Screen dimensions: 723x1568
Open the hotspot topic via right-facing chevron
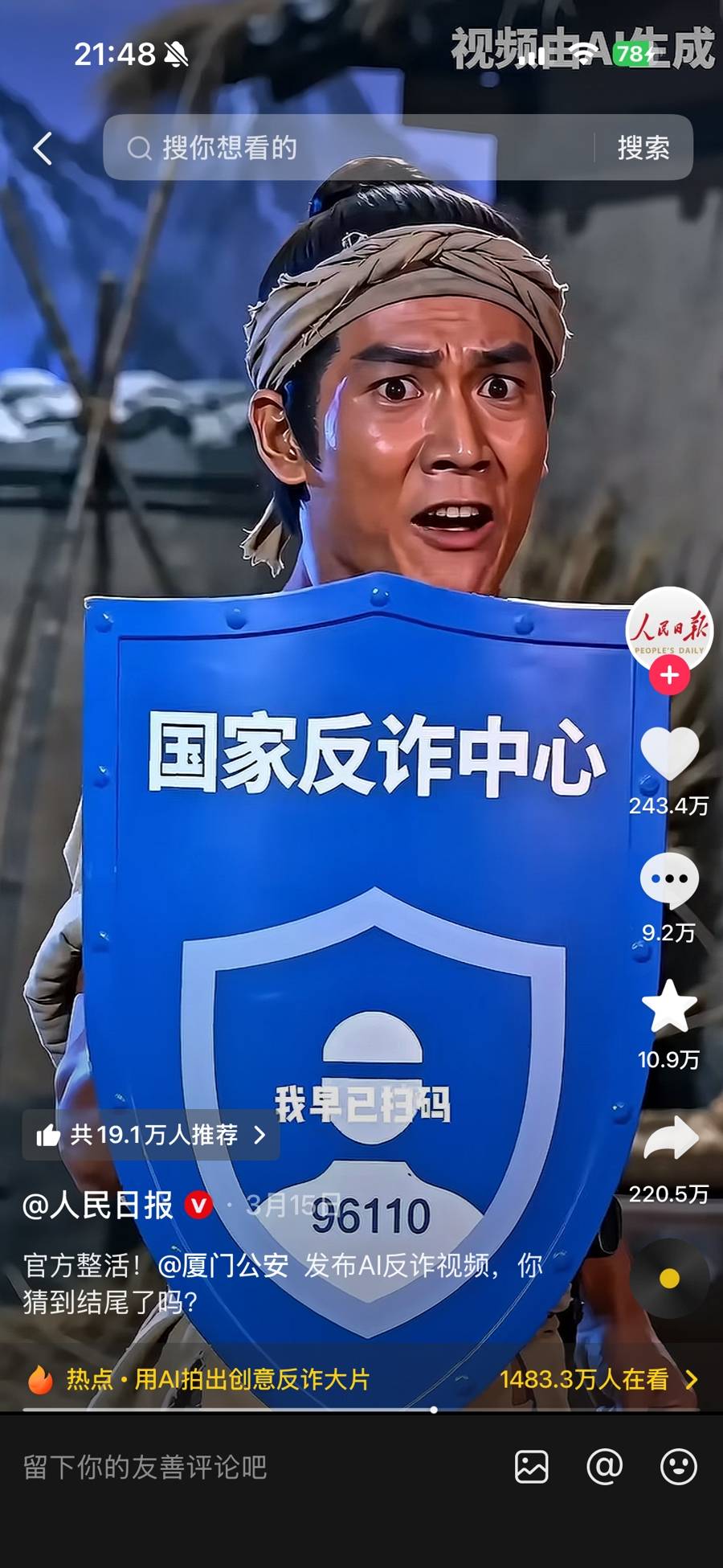pos(692,1380)
